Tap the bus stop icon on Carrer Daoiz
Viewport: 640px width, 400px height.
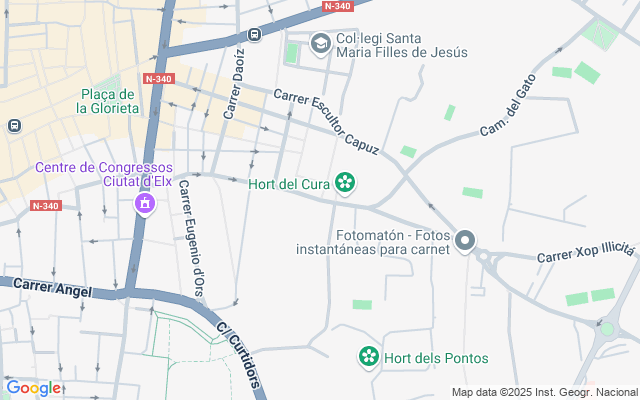pyautogui.click(x=255, y=35)
